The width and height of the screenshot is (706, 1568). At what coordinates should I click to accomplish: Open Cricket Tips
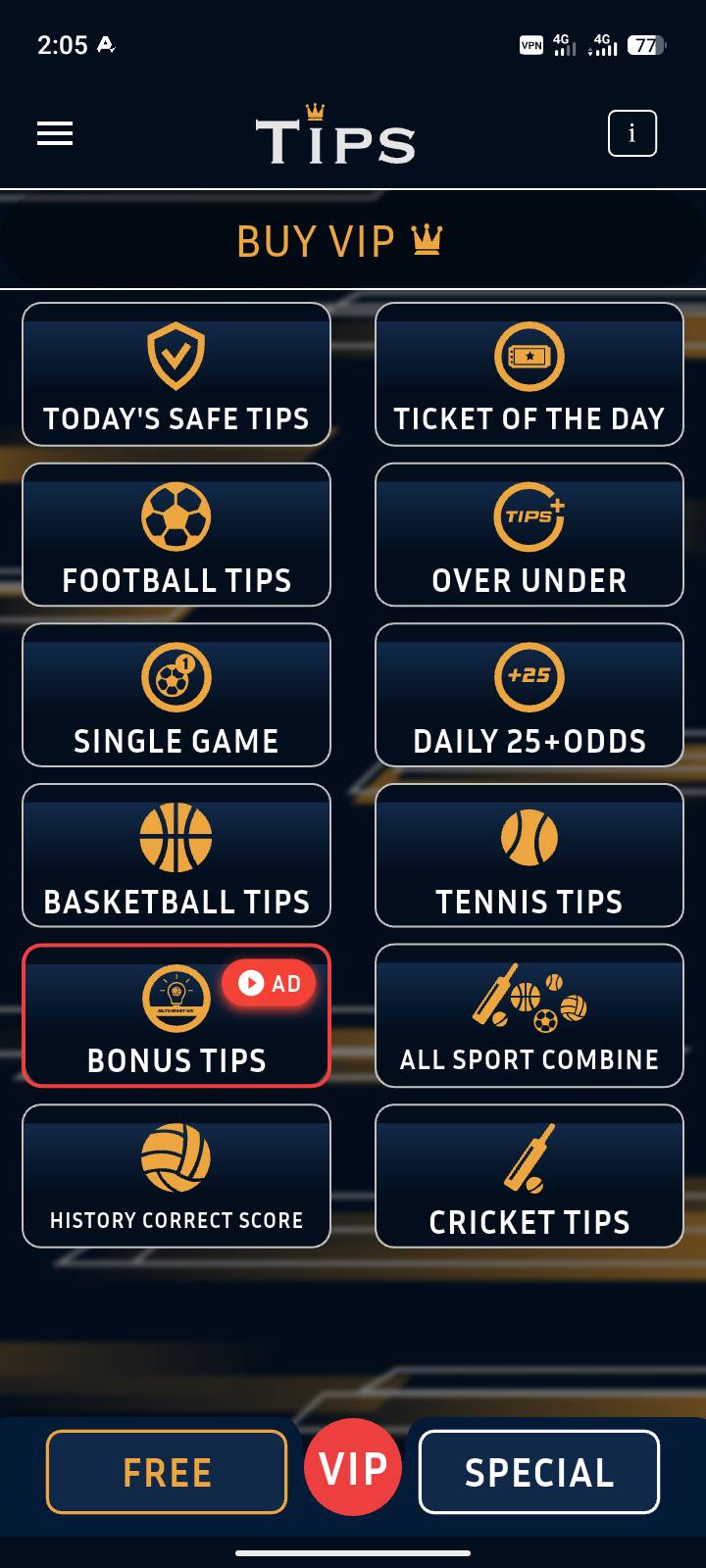529,1176
